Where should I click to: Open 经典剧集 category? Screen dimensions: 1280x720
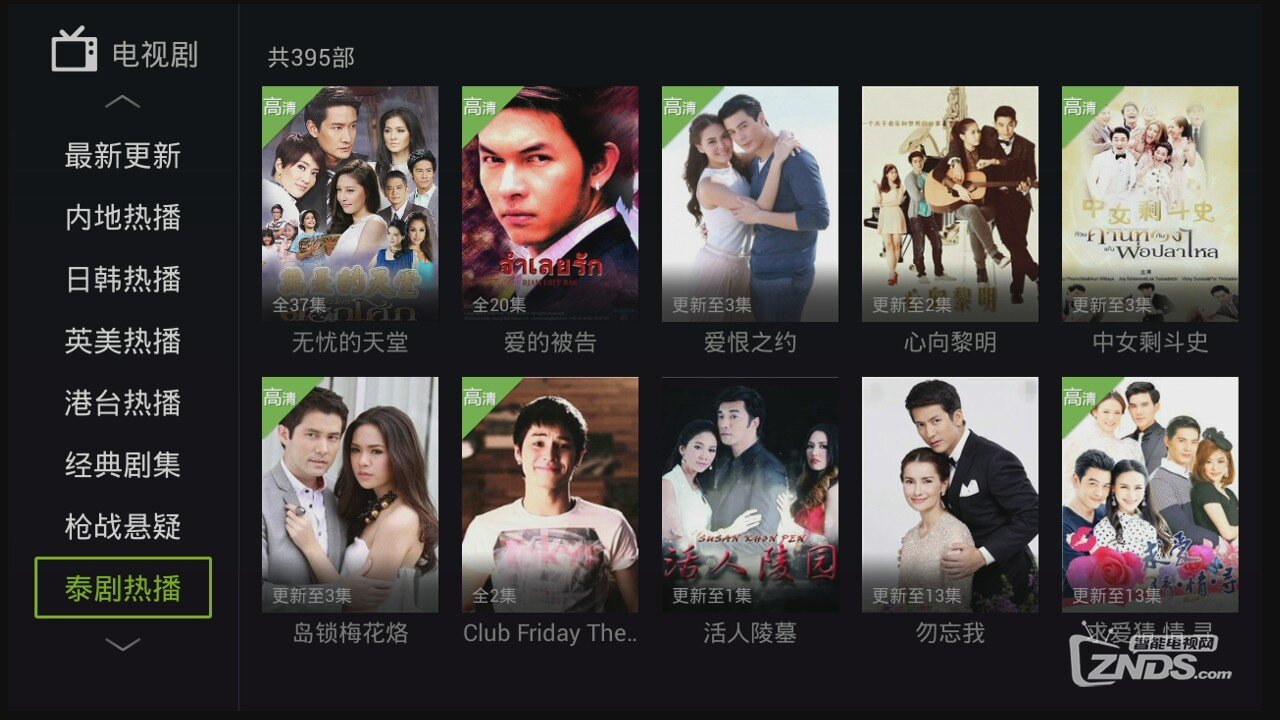[x=123, y=465]
